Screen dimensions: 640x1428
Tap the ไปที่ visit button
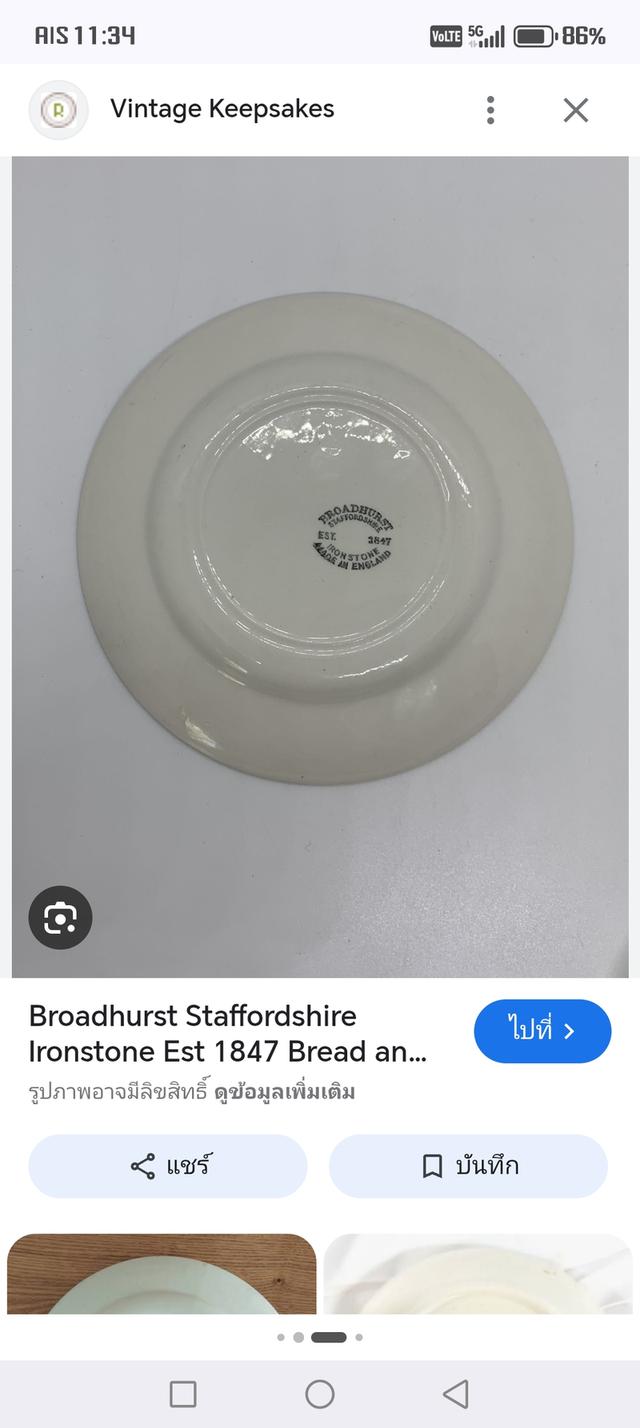click(x=542, y=1031)
